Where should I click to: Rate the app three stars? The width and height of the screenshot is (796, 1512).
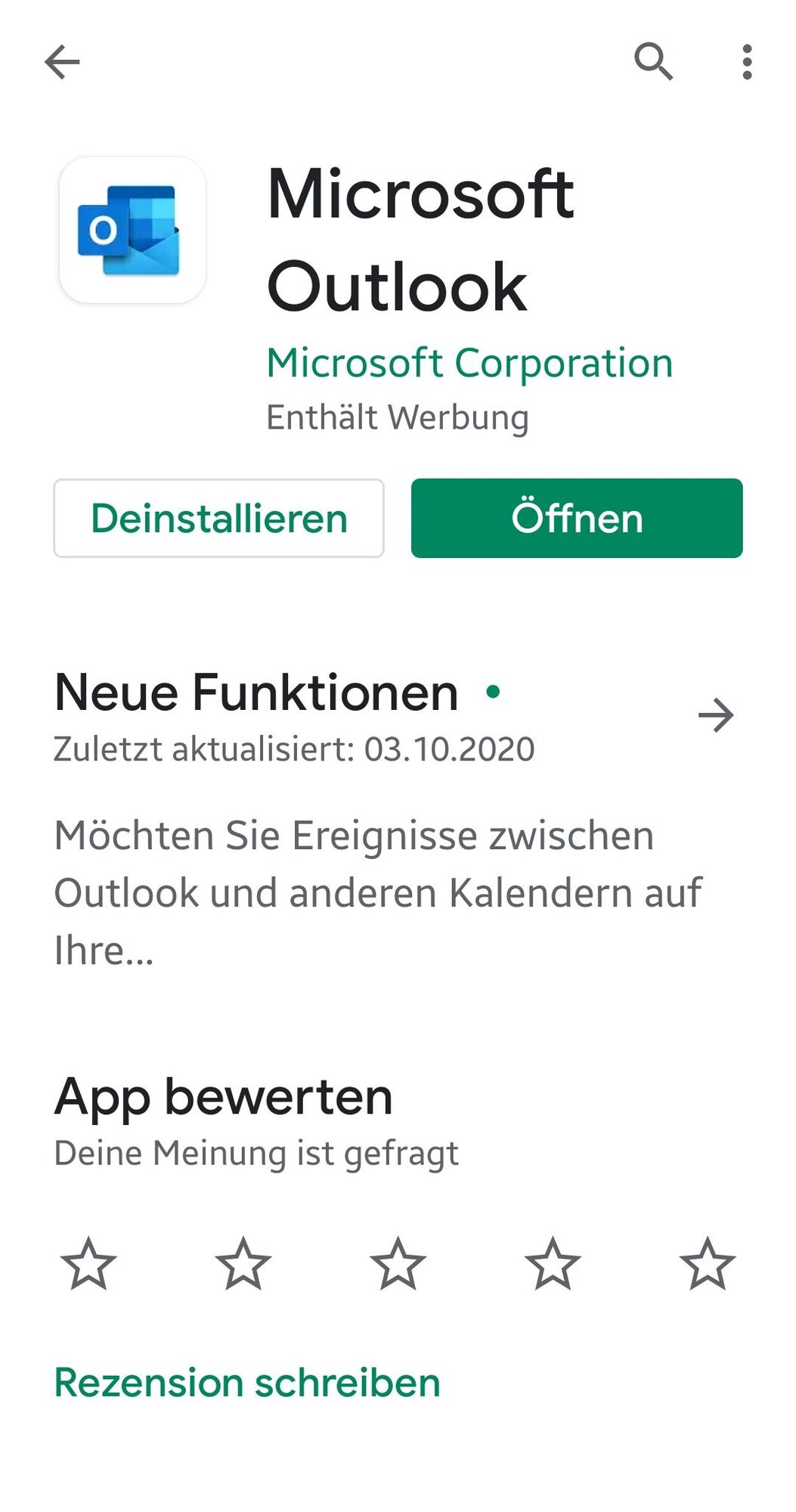coord(398,1263)
